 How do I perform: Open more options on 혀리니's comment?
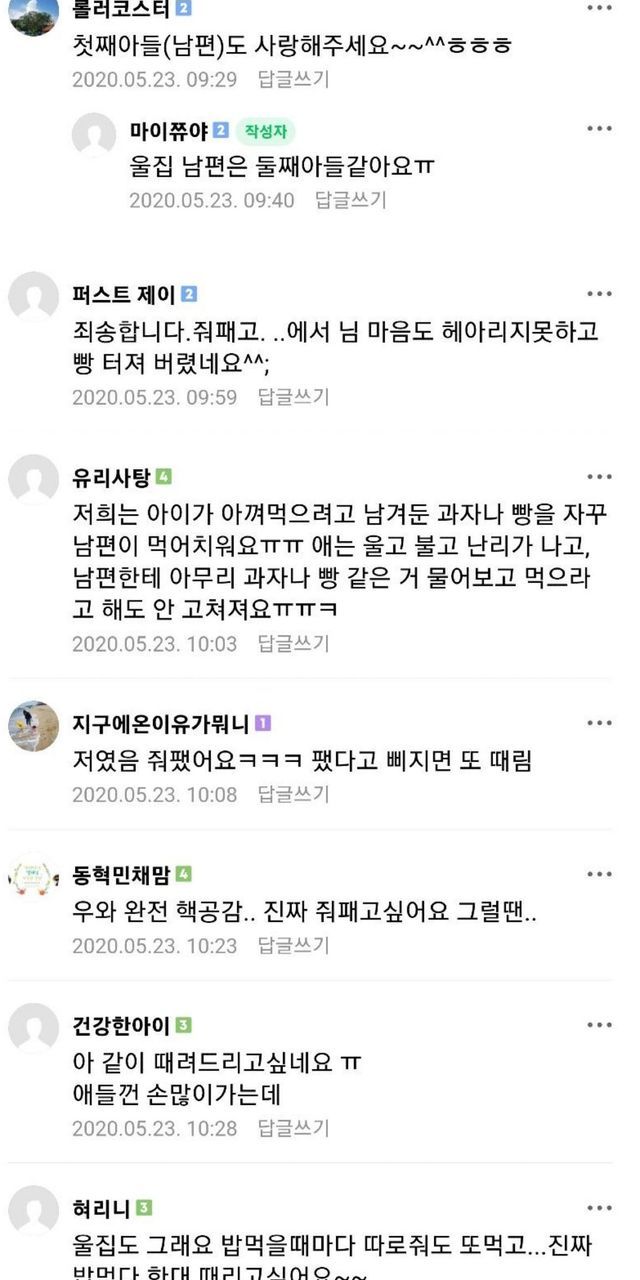(x=599, y=1209)
